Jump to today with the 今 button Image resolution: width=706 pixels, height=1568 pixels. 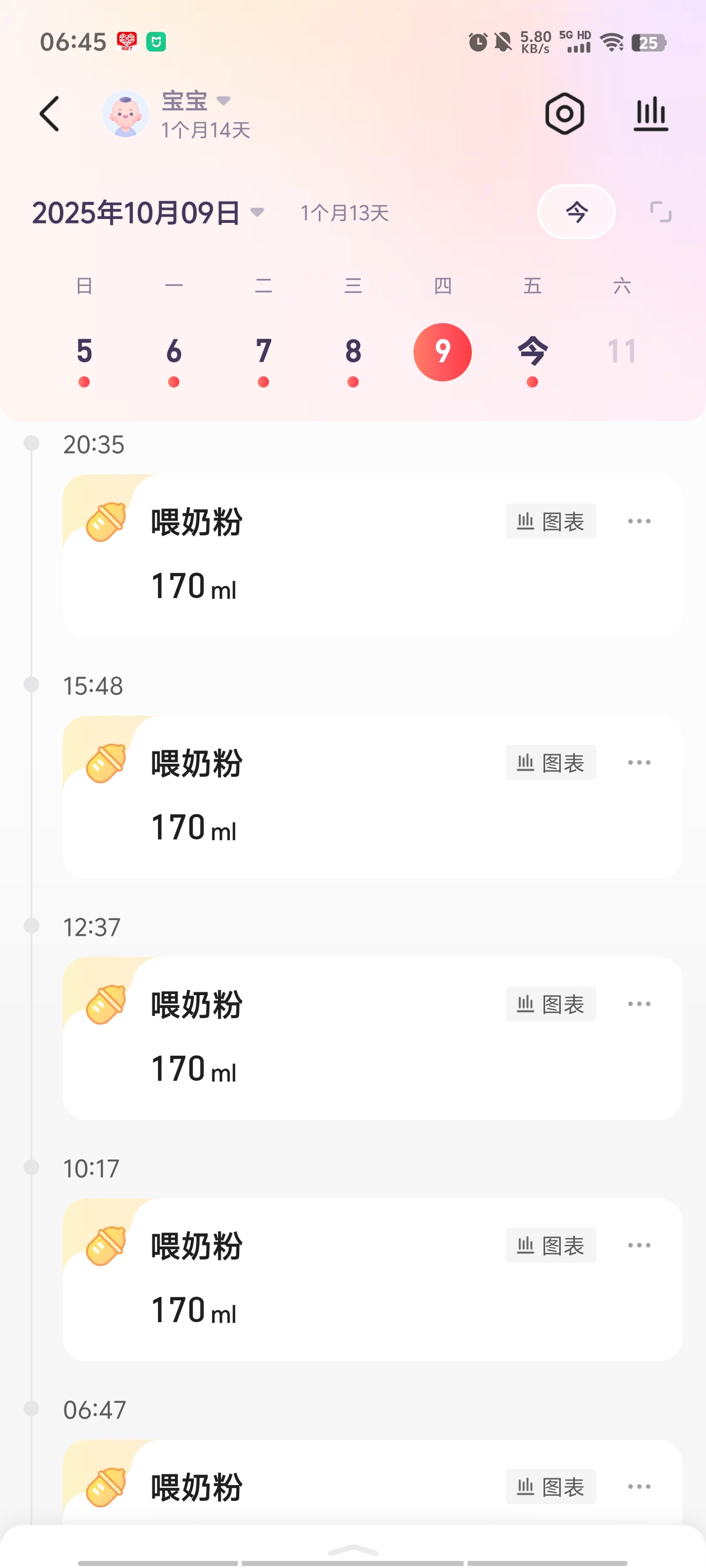(576, 212)
